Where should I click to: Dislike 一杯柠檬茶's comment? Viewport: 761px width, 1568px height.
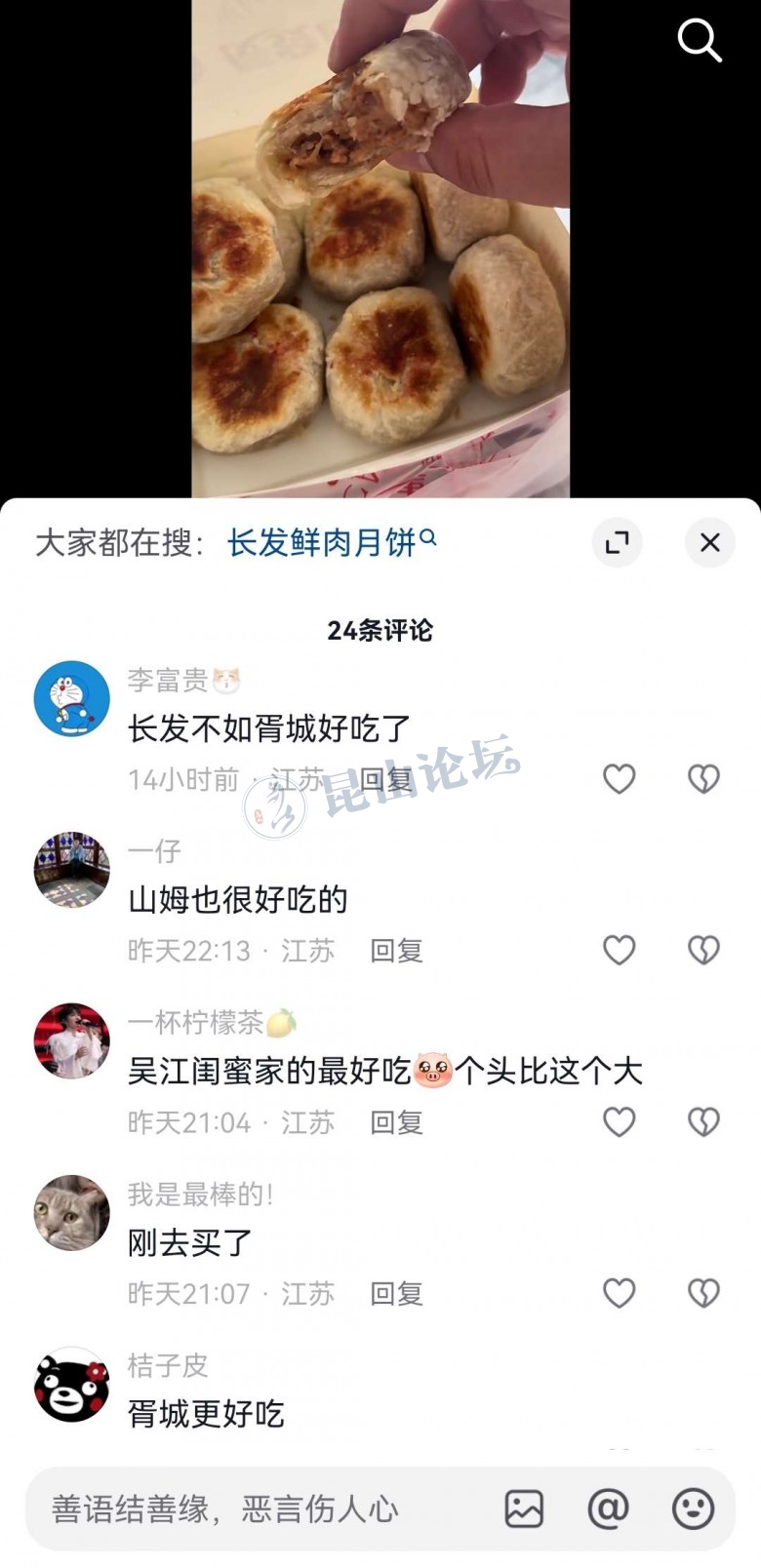click(x=703, y=1122)
